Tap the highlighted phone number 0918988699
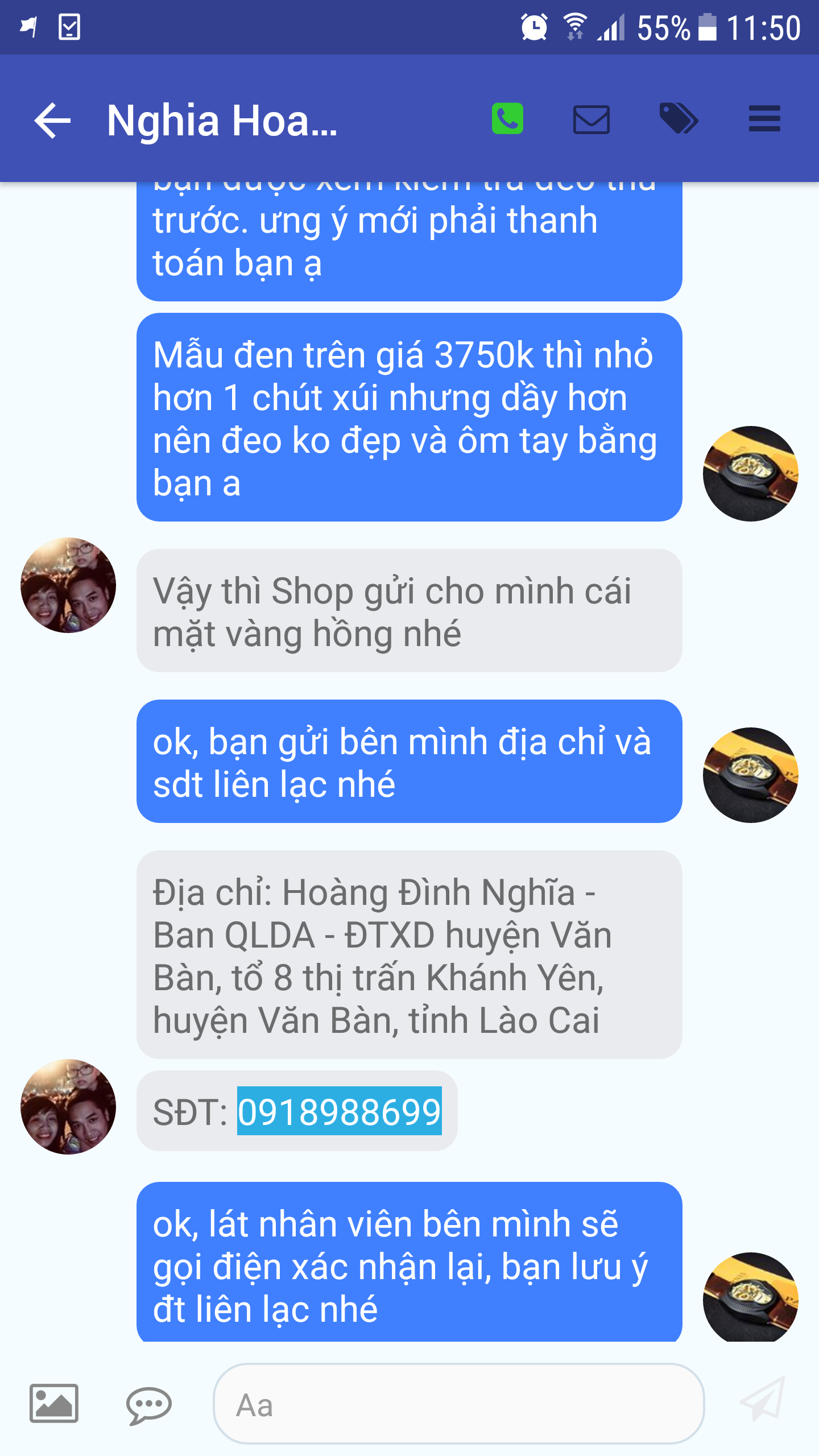Screen dimensions: 819x1456 click(339, 1112)
